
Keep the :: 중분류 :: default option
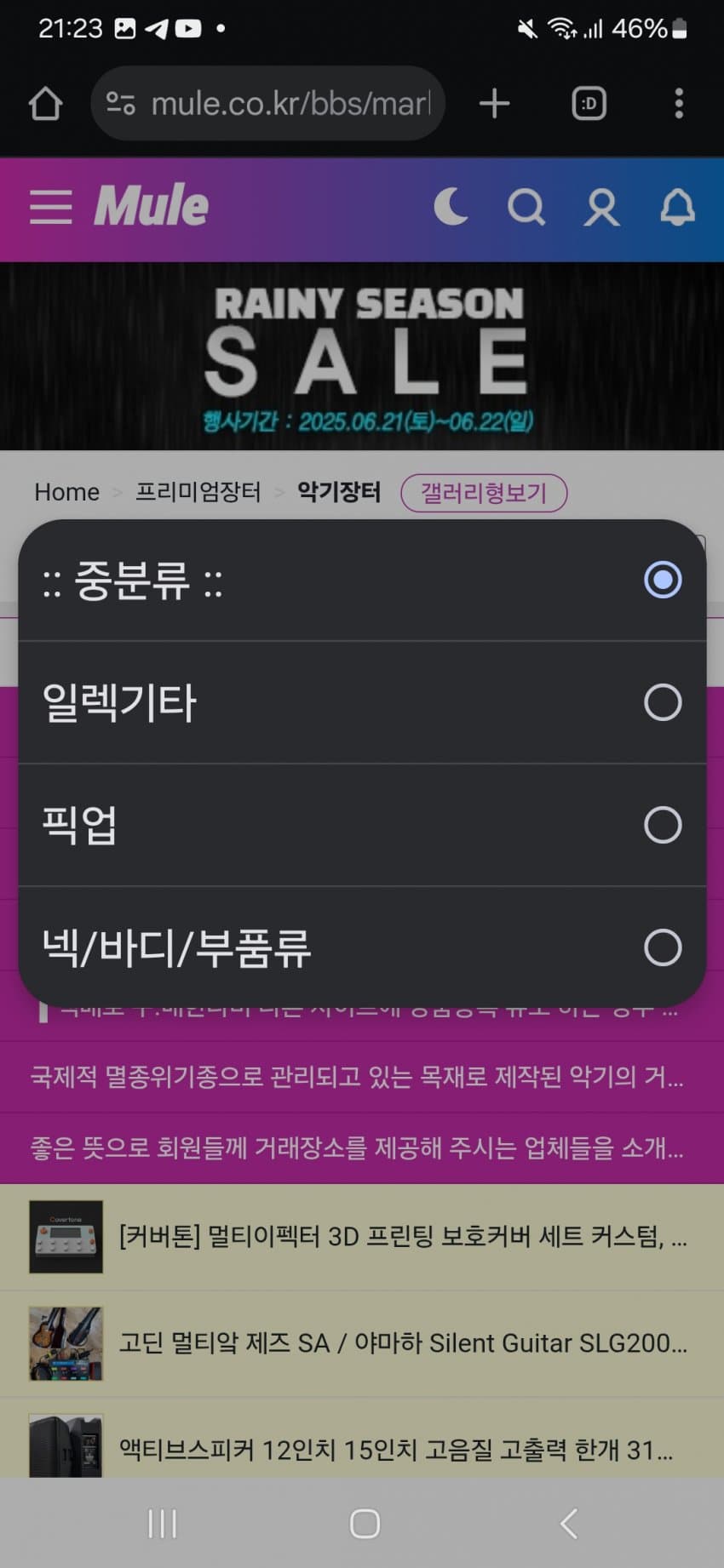(x=361, y=580)
